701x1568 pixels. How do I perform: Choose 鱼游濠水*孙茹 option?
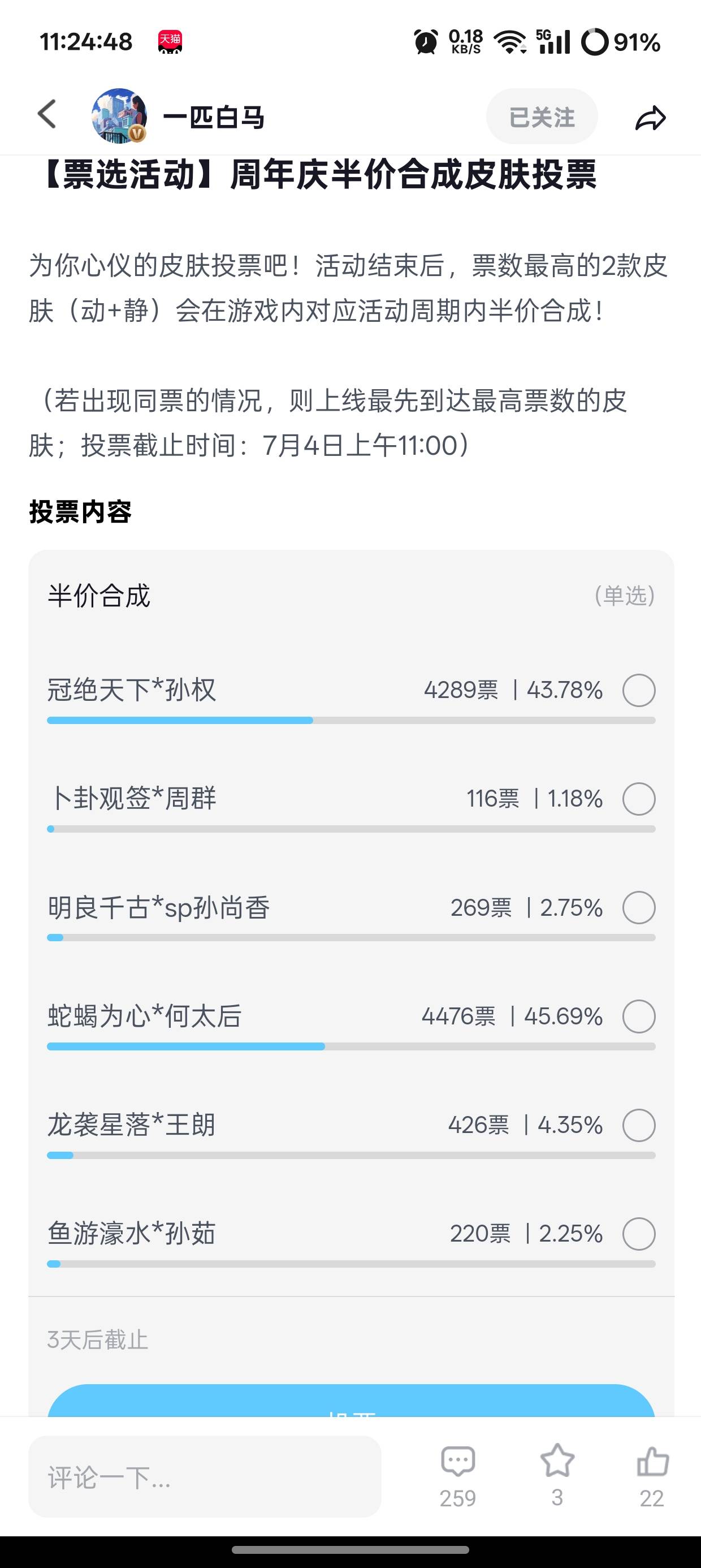coord(638,1234)
